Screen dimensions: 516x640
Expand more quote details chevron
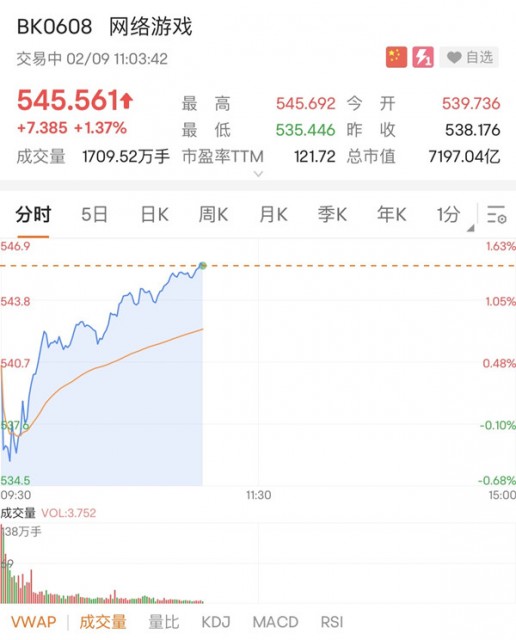(258, 174)
